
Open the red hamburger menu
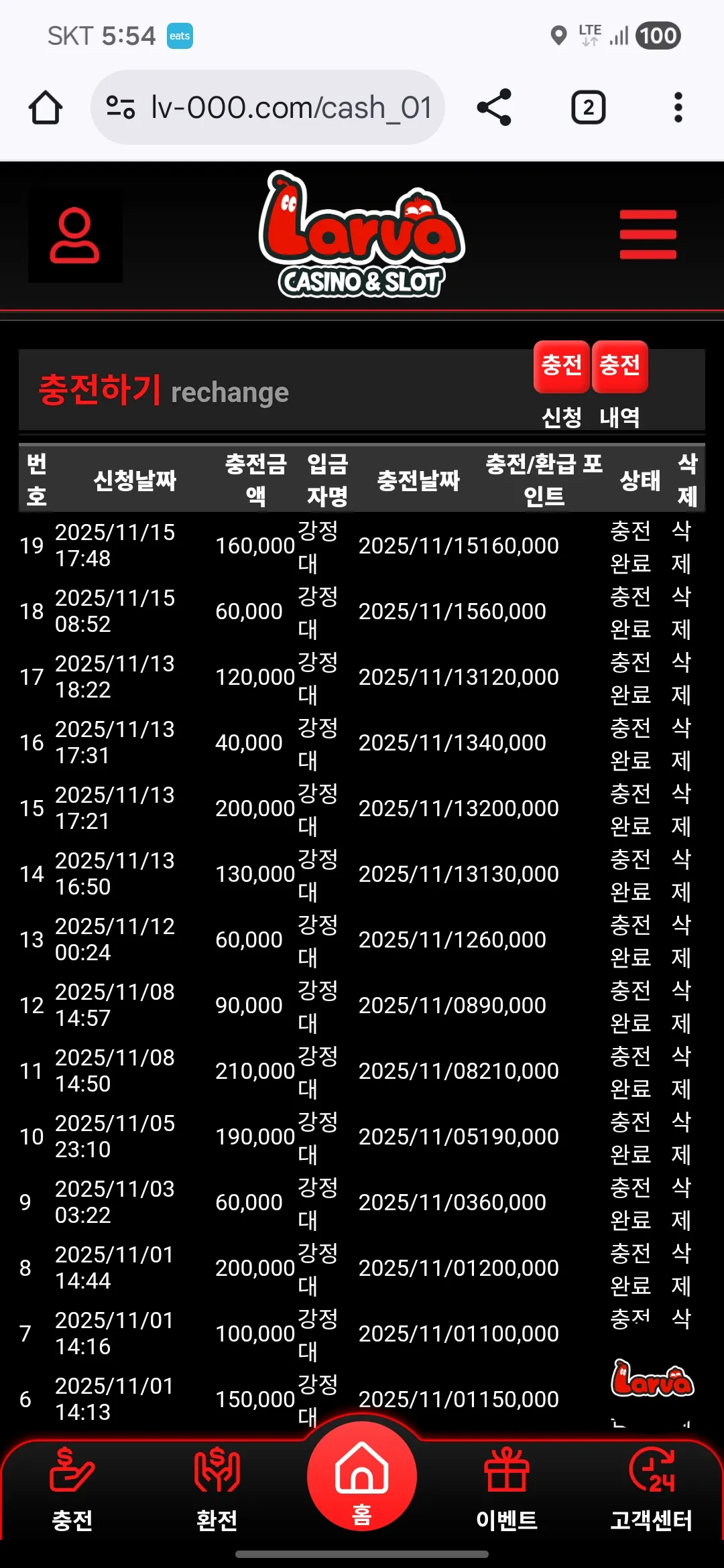pyautogui.click(x=648, y=235)
